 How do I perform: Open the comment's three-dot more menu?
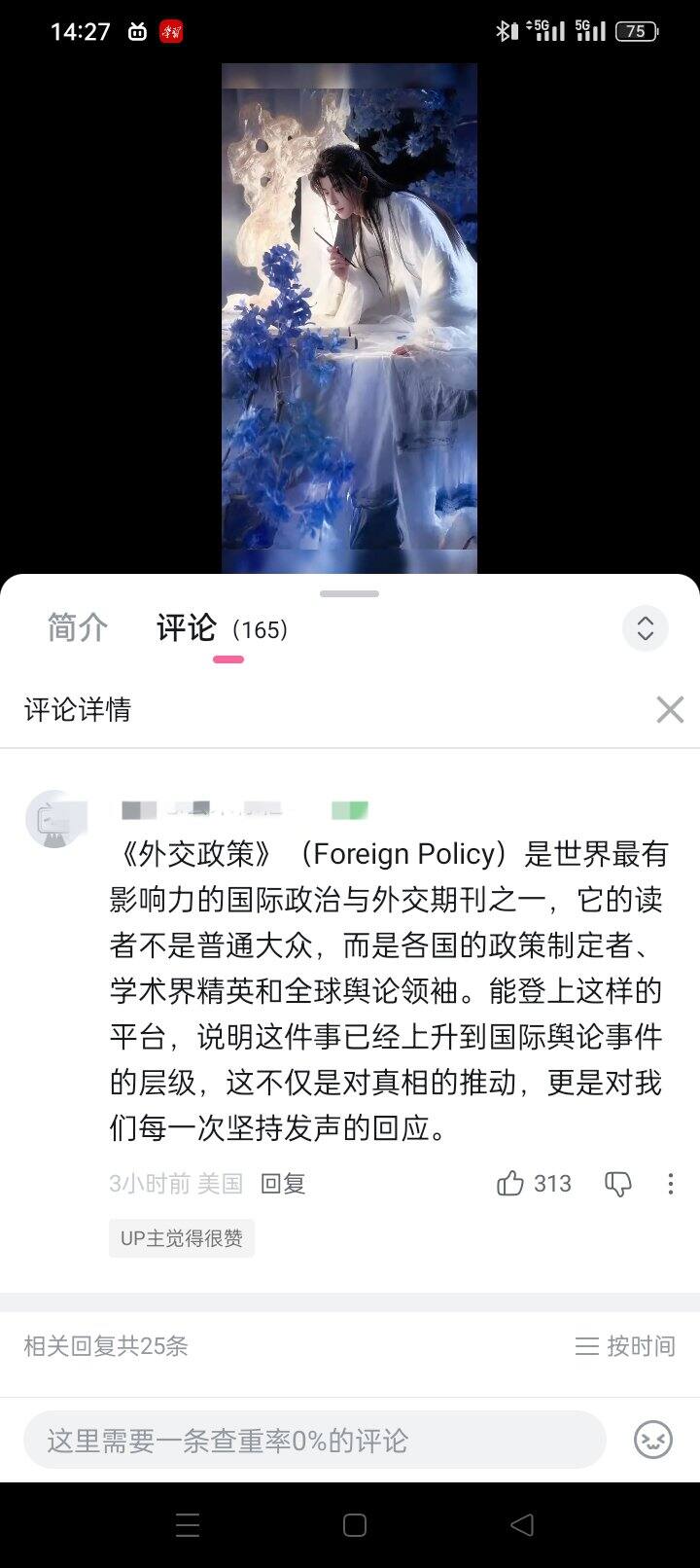[x=671, y=1184]
